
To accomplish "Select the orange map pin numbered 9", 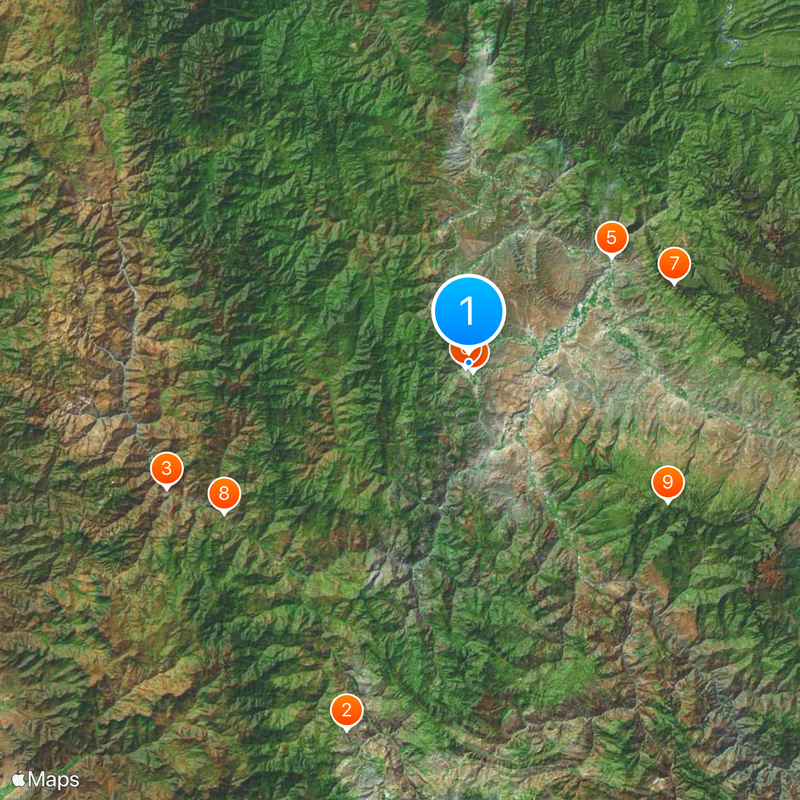I will (667, 482).
